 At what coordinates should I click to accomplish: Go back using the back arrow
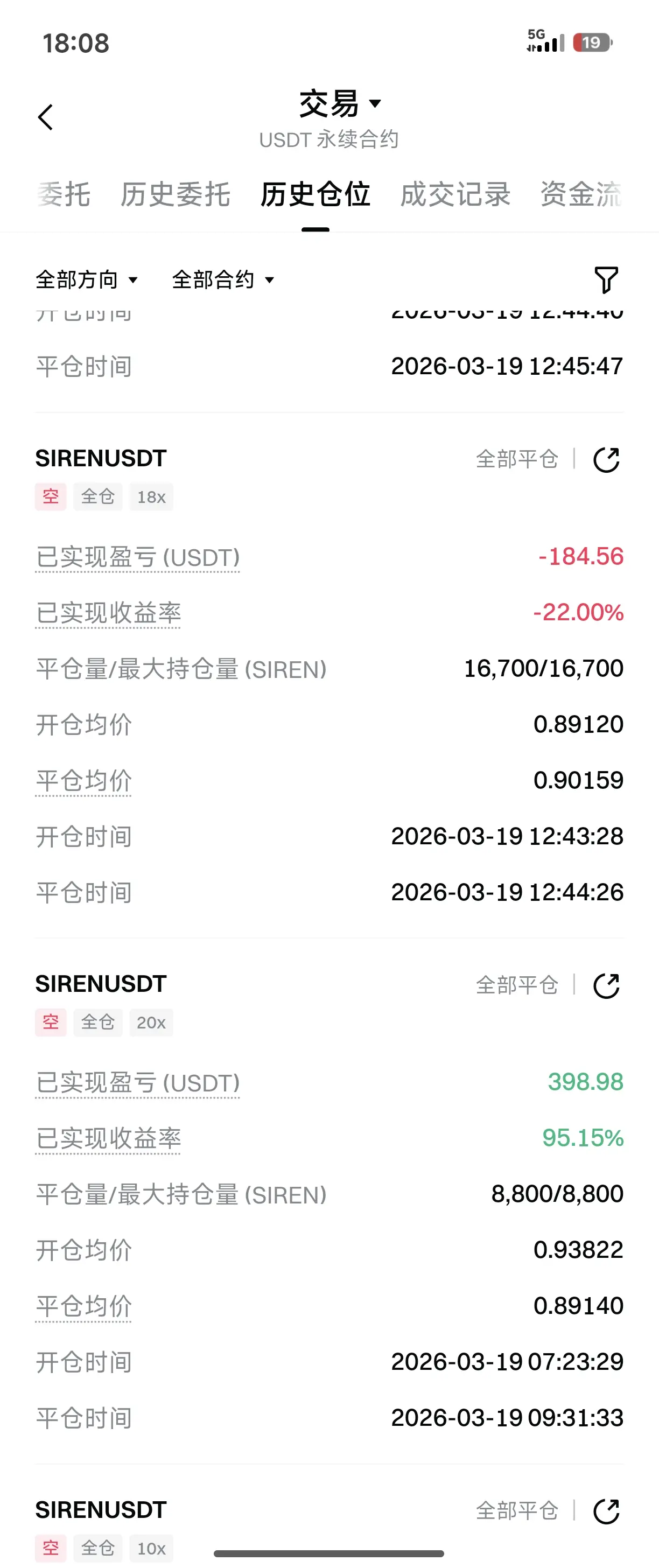(46, 117)
